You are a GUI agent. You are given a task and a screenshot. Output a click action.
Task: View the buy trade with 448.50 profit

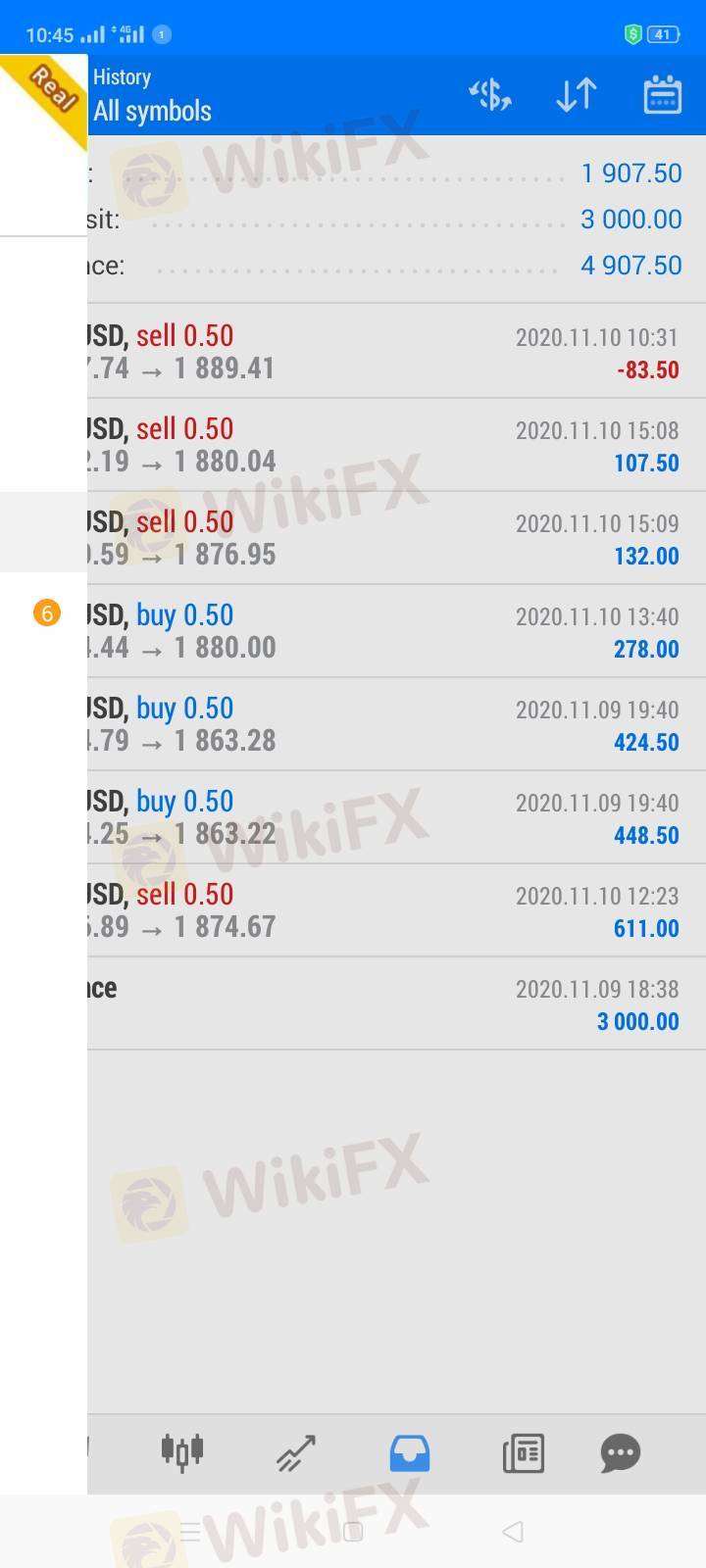click(392, 817)
